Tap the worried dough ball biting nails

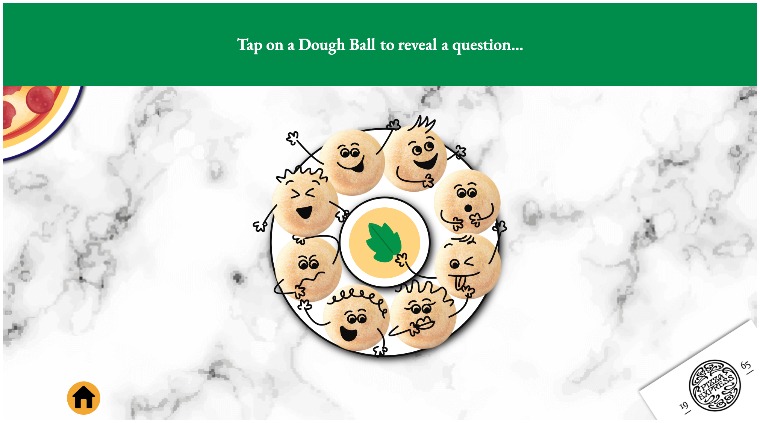tap(421, 312)
